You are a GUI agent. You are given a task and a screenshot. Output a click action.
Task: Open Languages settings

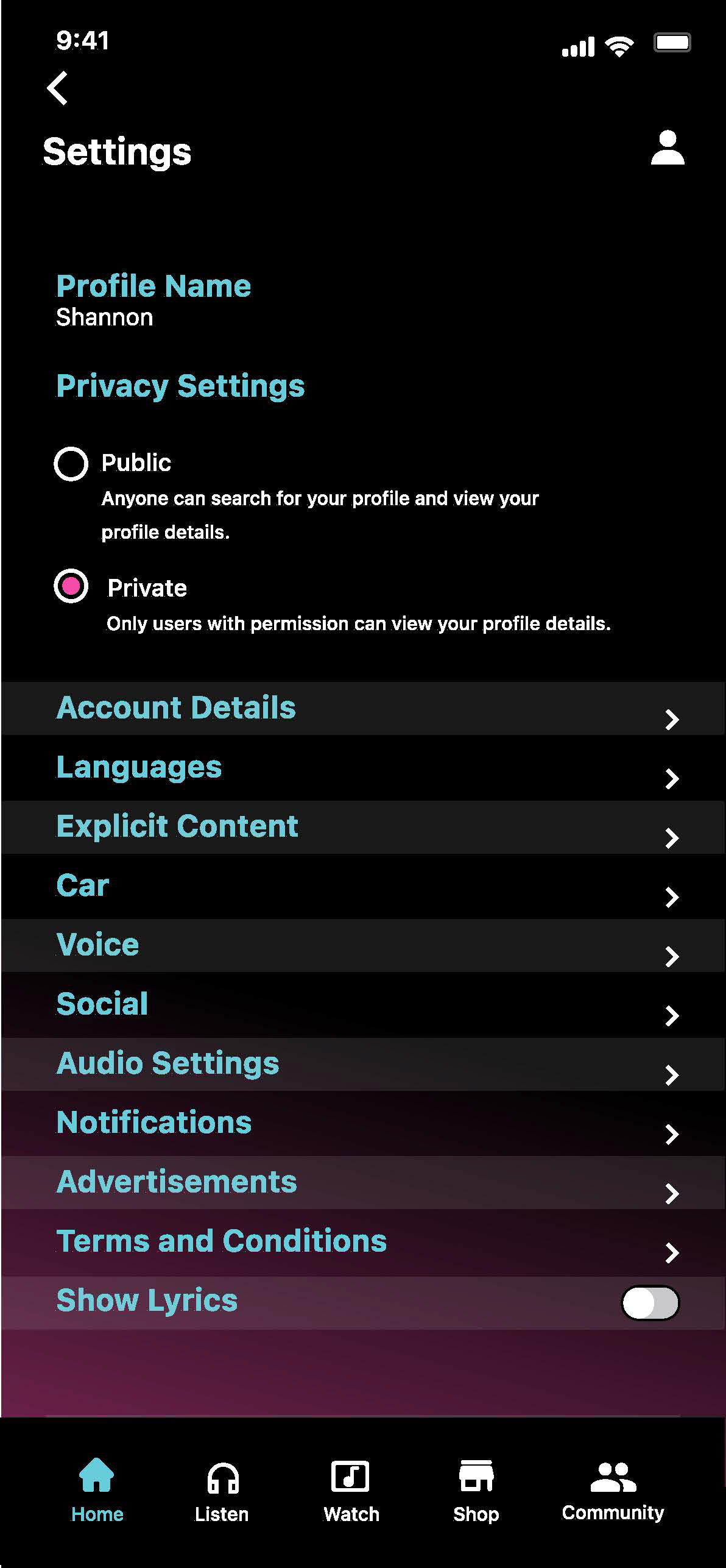click(x=363, y=768)
